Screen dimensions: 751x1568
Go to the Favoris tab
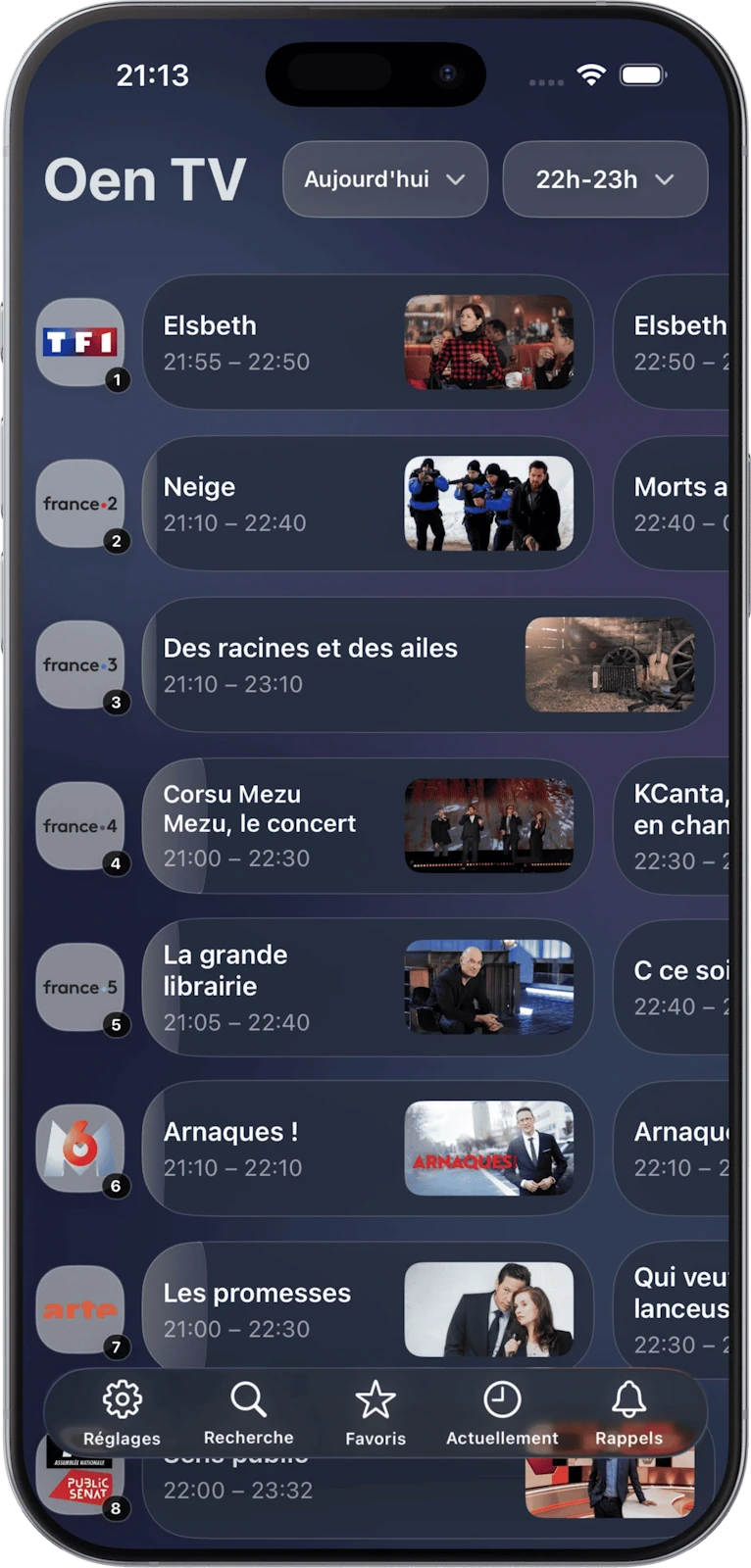(375, 1413)
